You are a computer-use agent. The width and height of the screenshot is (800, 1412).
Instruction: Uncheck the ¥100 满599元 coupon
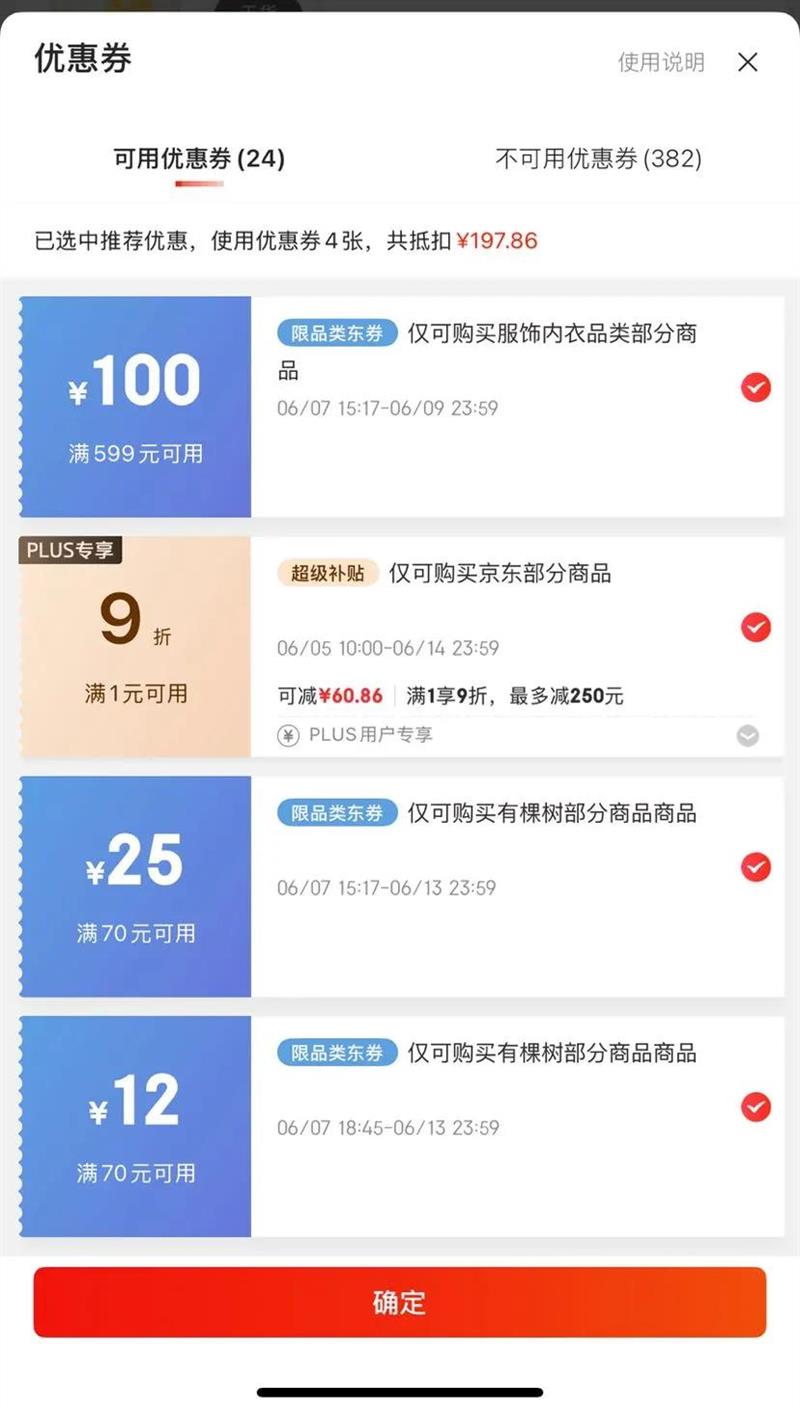tap(756, 387)
